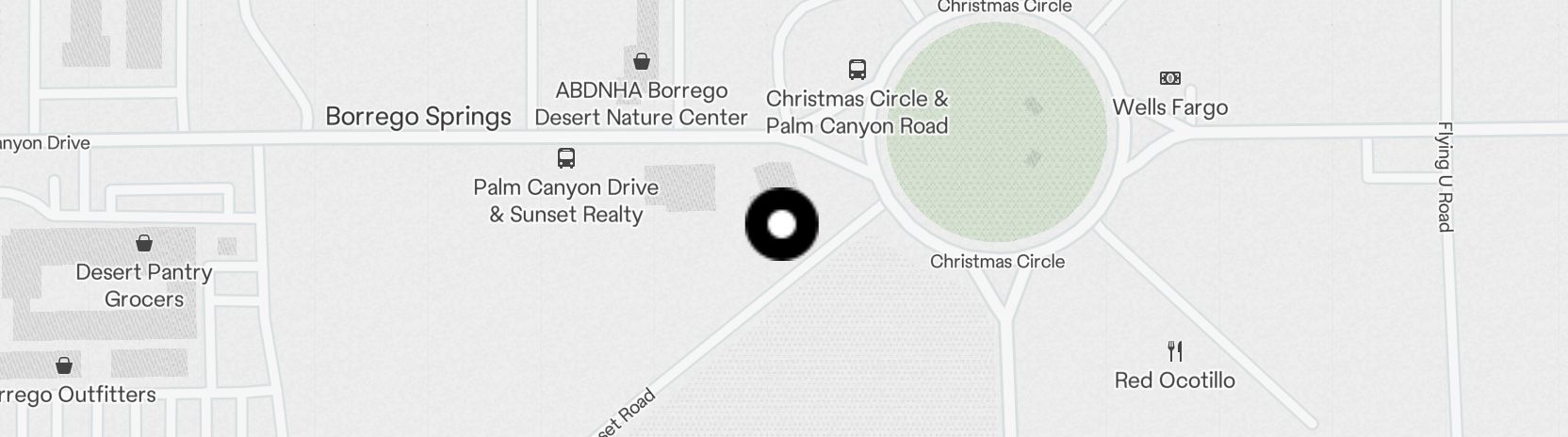Select the Wells Fargo map marker
1568x437 pixels.
point(1169,78)
